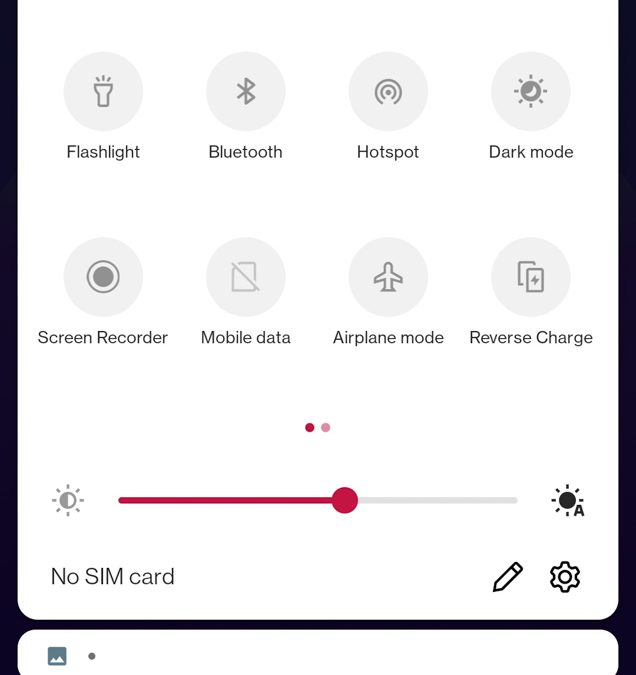636x675 pixels.
Task: Toggle auto brightness icon
Action: click(567, 501)
